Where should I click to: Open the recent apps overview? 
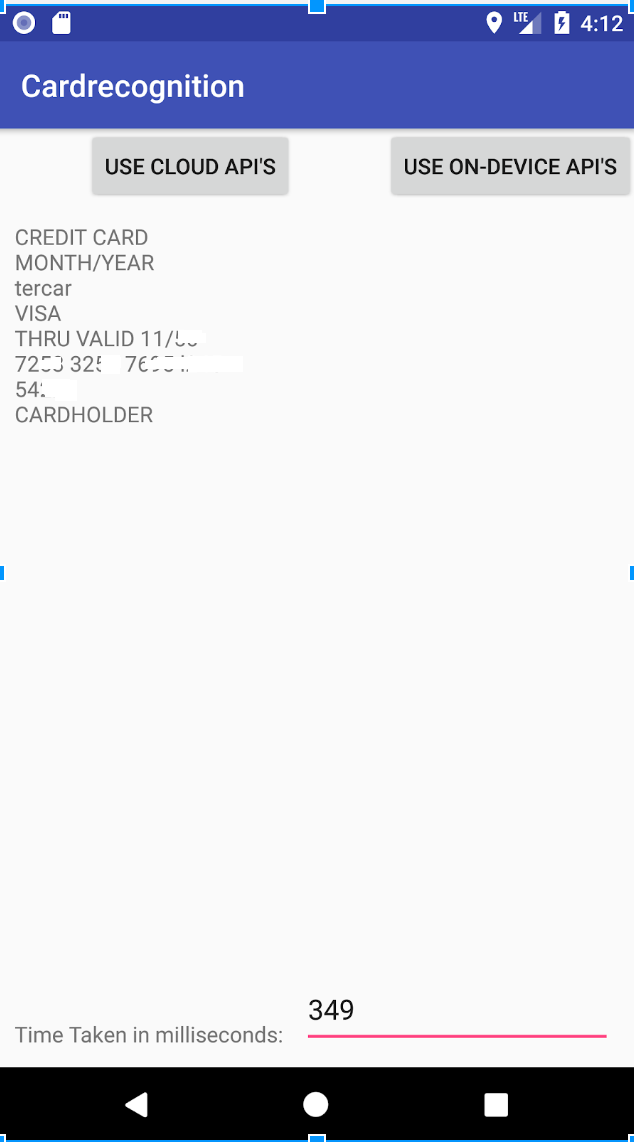point(496,1104)
